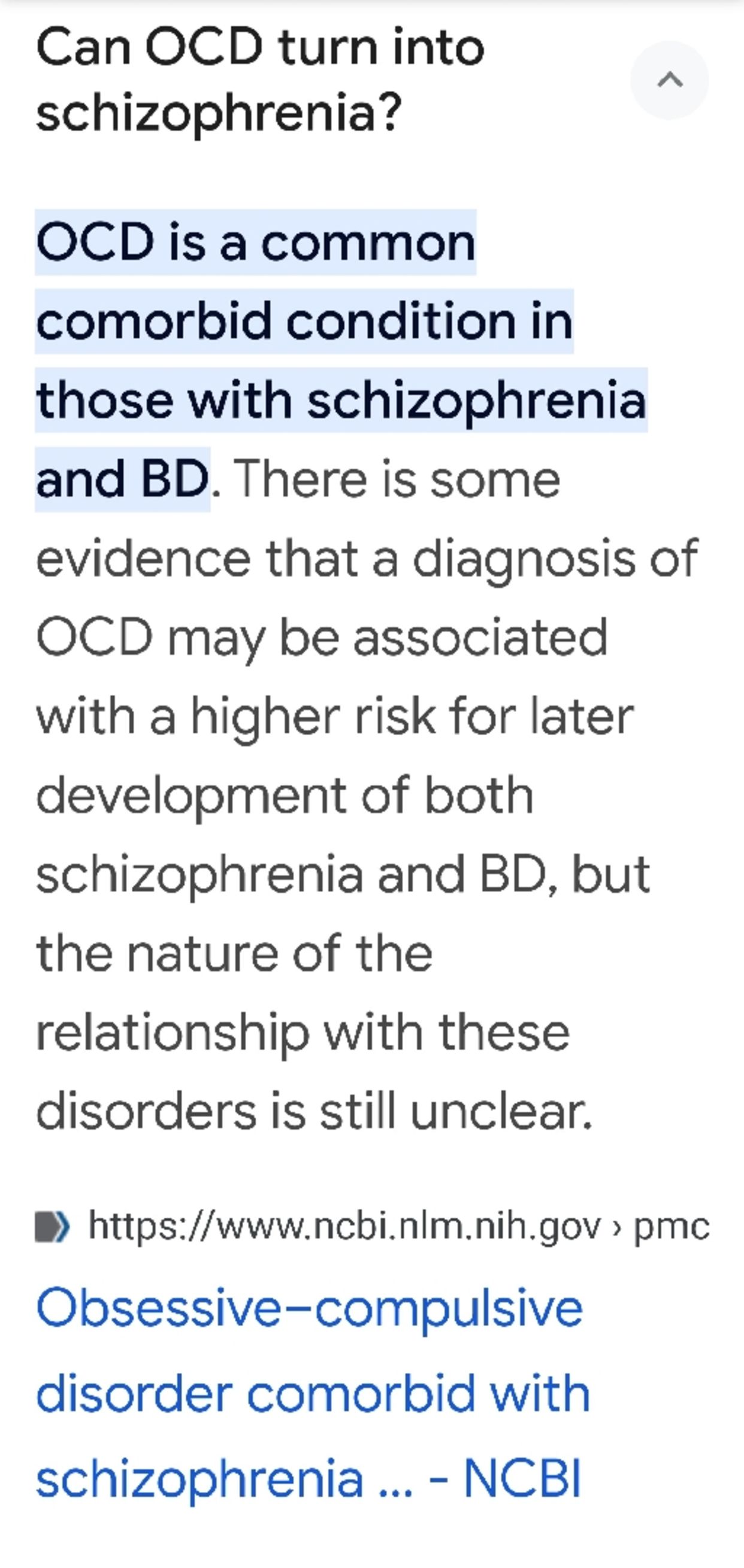Open the ncbi.nlm.nih.gov source URL

pyautogui.click(x=371, y=1226)
